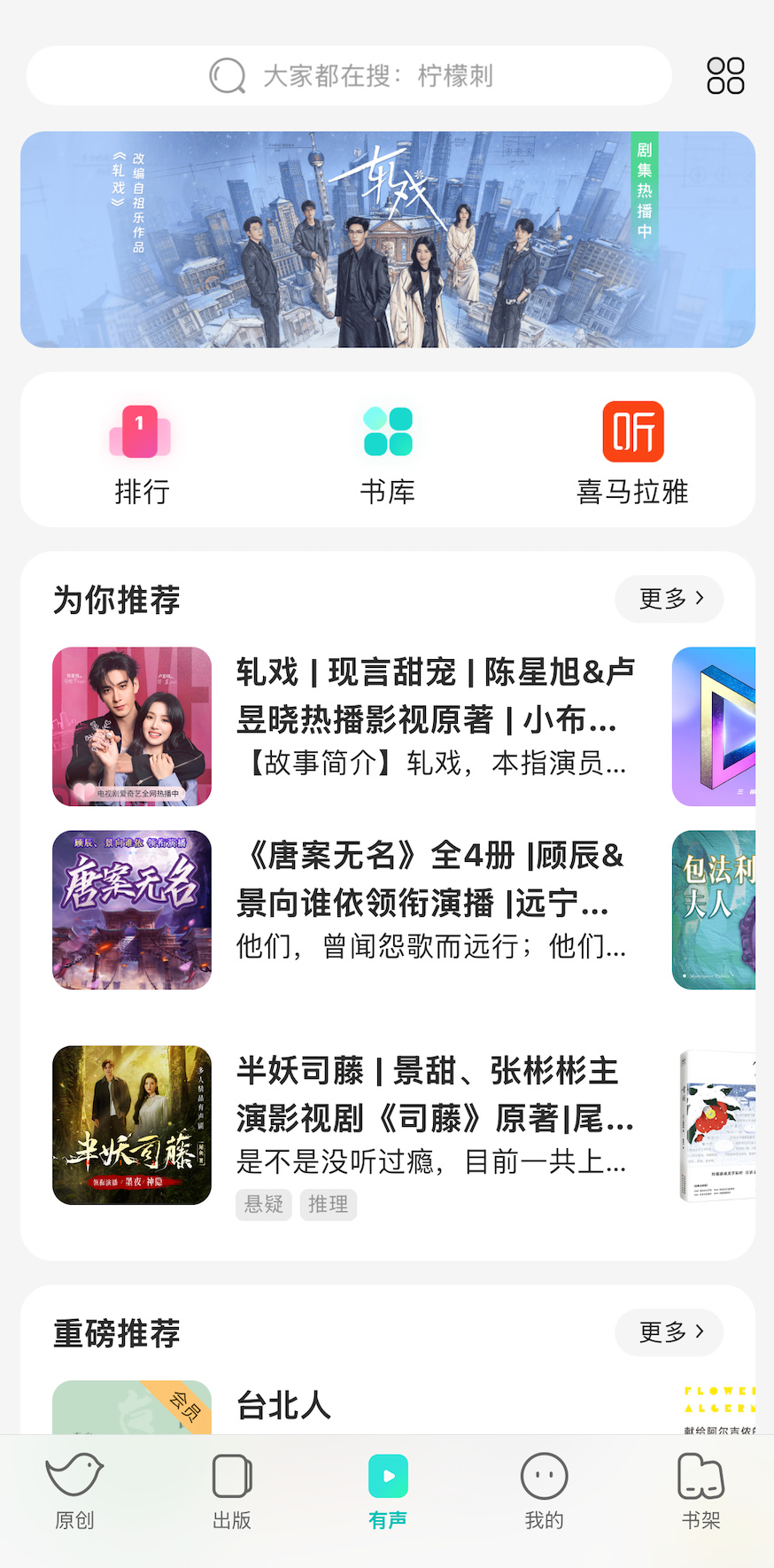Screen dimensions: 774x1568
Task: Expand 更多 in the 为你推荐 section
Action: coord(668,599)
